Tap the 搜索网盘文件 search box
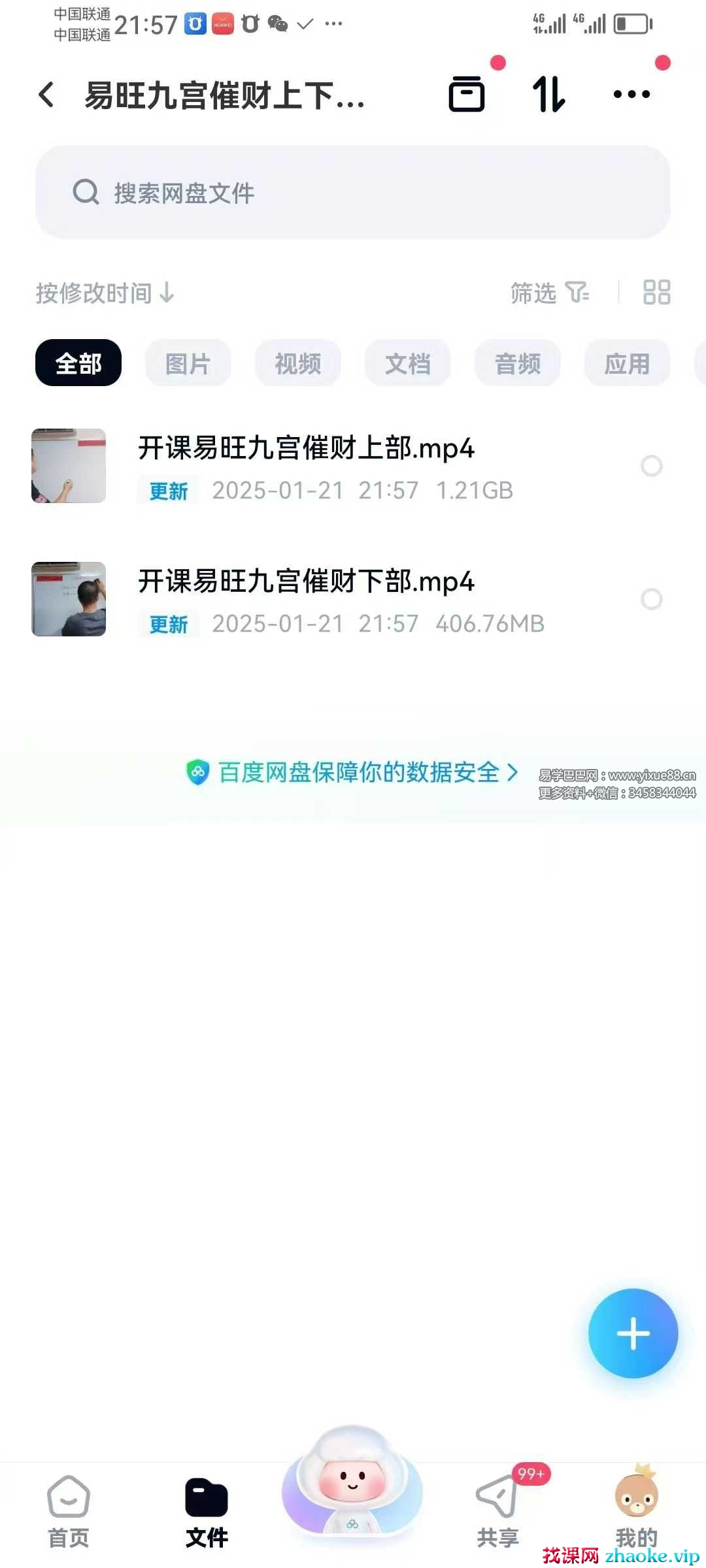Screen dimensions: 706x1568 point(353,193)
